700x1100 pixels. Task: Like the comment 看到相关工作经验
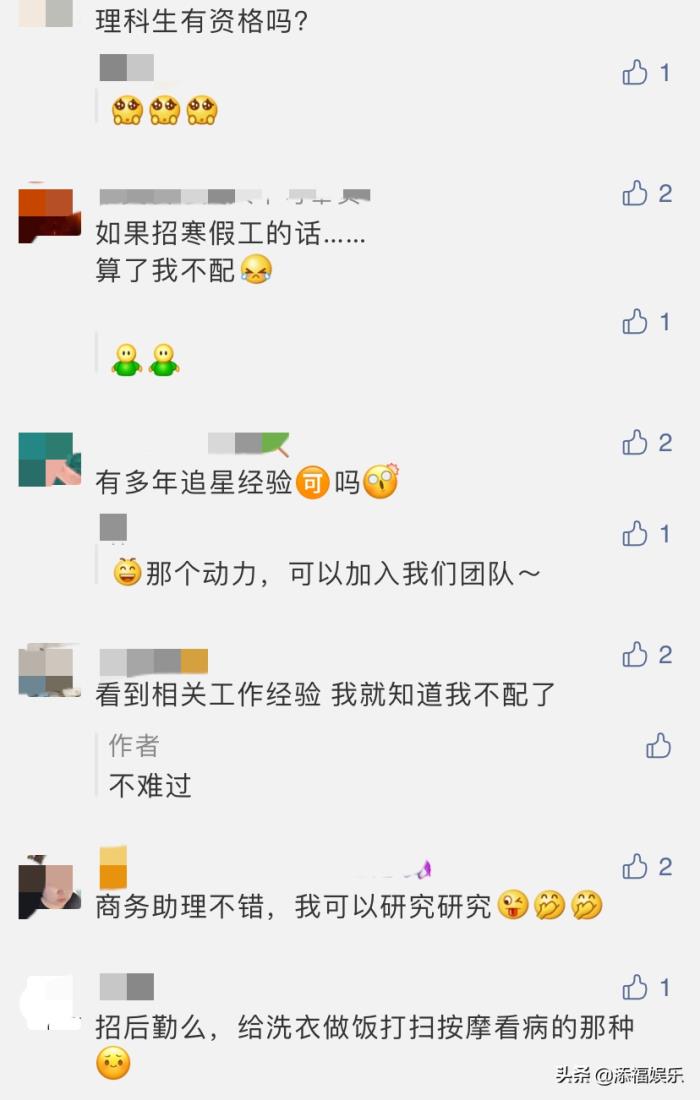tap(635, 655)
